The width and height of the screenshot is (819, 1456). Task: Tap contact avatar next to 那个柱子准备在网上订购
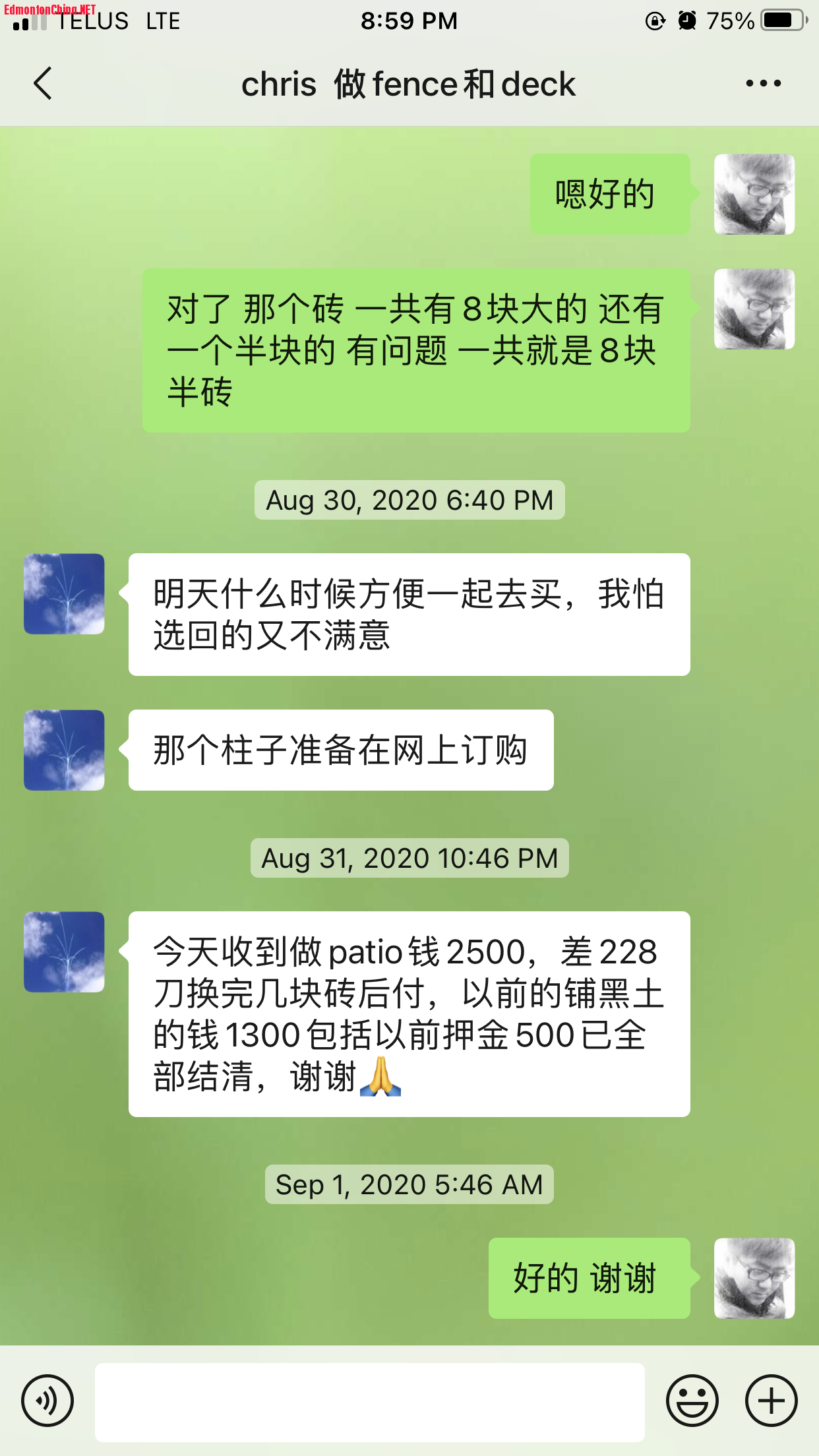coord(64,750)
